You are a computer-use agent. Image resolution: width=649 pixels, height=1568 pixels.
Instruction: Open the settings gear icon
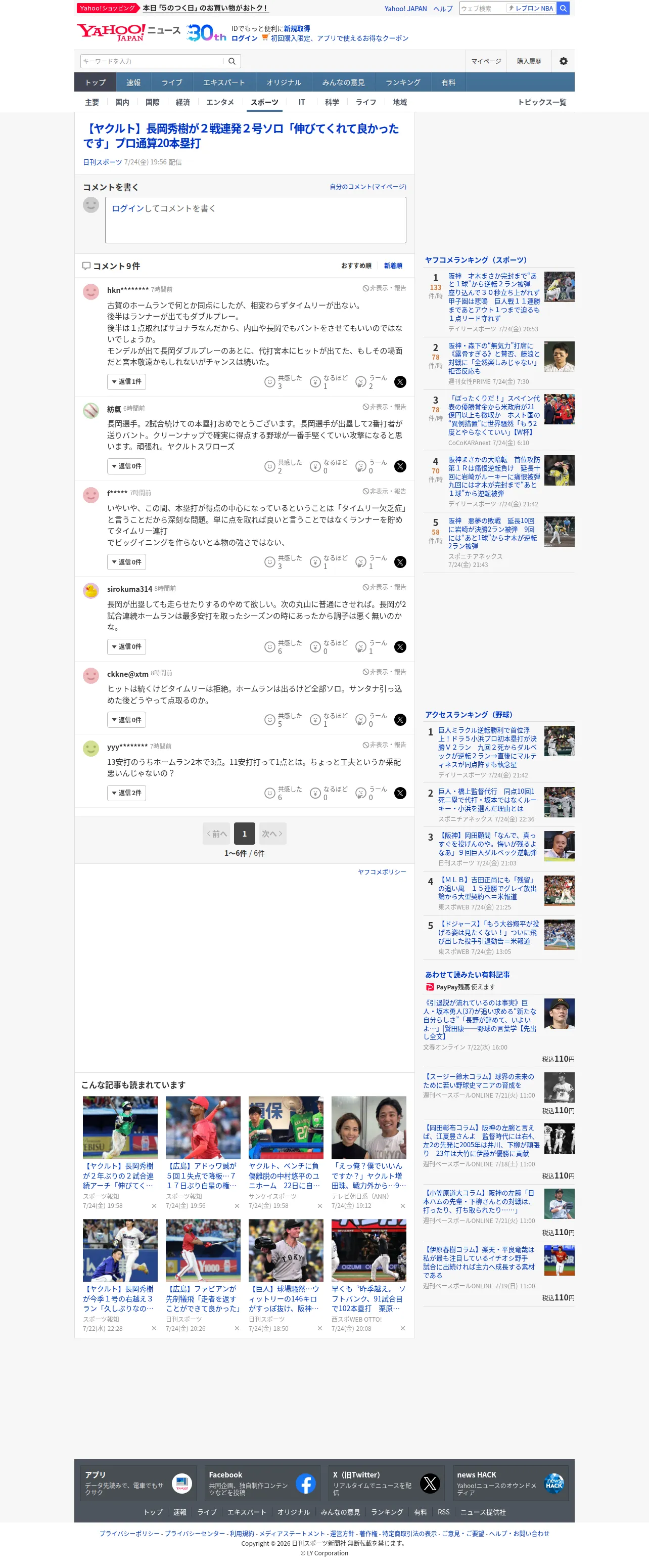click(563, 62)
